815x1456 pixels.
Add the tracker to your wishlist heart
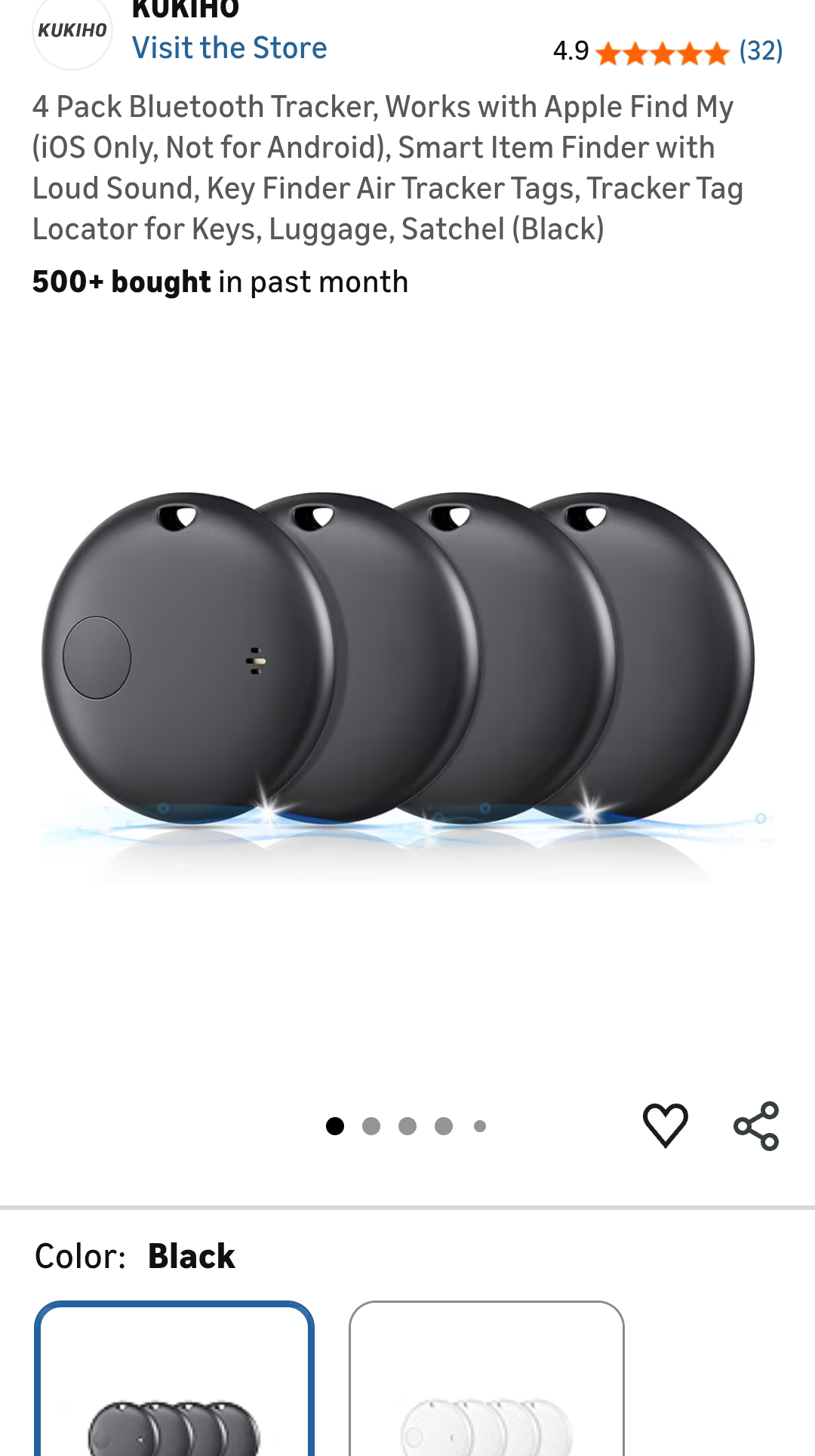coord(665,1126)
